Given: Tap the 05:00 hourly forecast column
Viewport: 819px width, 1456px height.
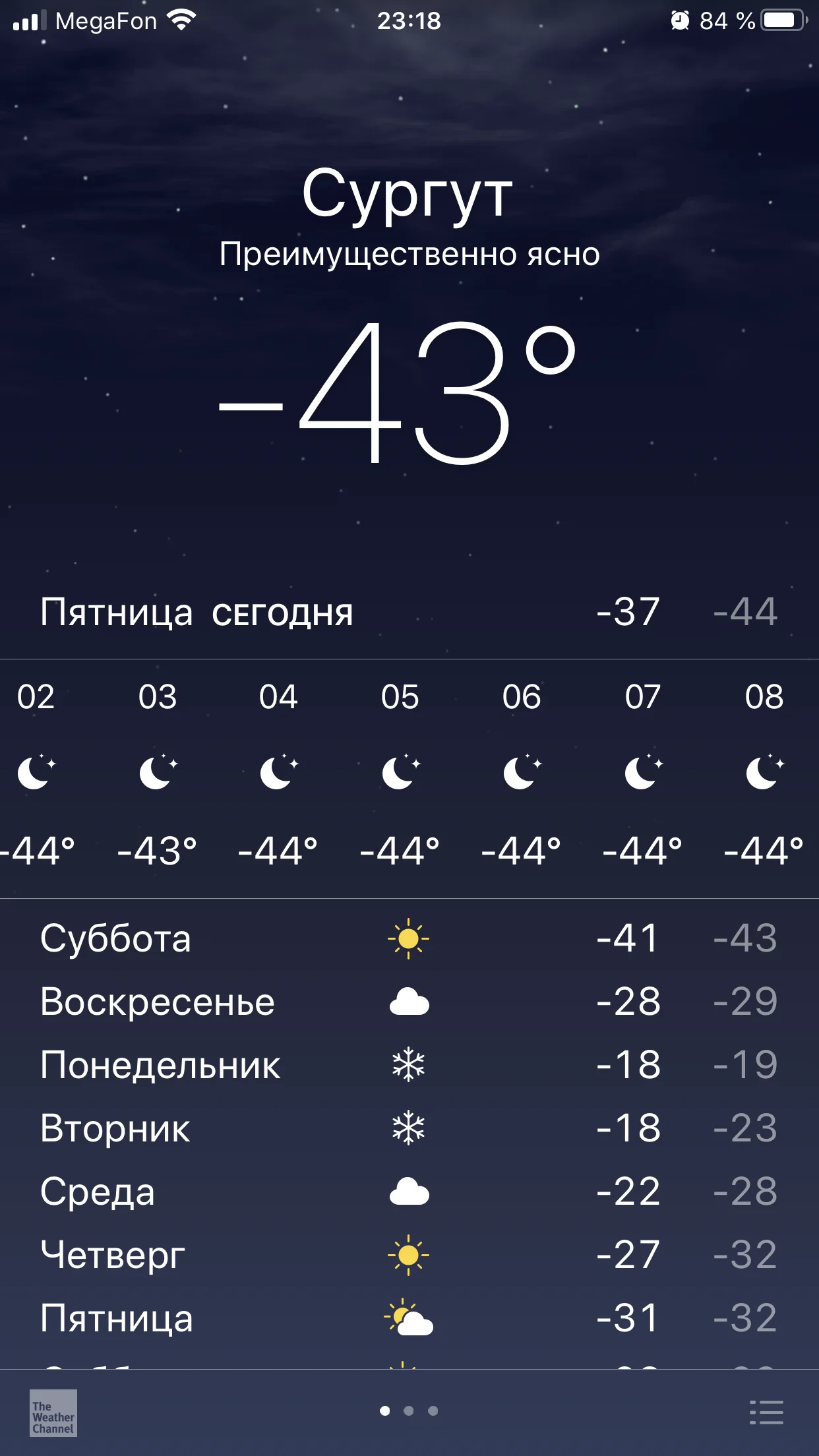Looking at the screenshot, I should 402,773.
